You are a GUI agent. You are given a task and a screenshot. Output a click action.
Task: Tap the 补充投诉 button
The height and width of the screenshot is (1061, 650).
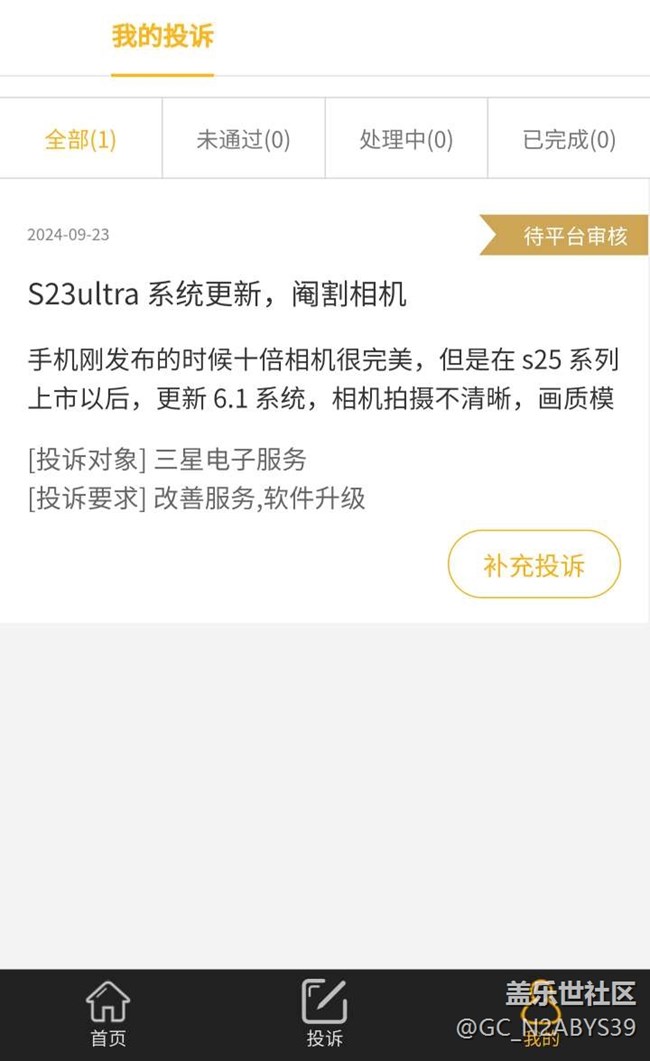534,565
